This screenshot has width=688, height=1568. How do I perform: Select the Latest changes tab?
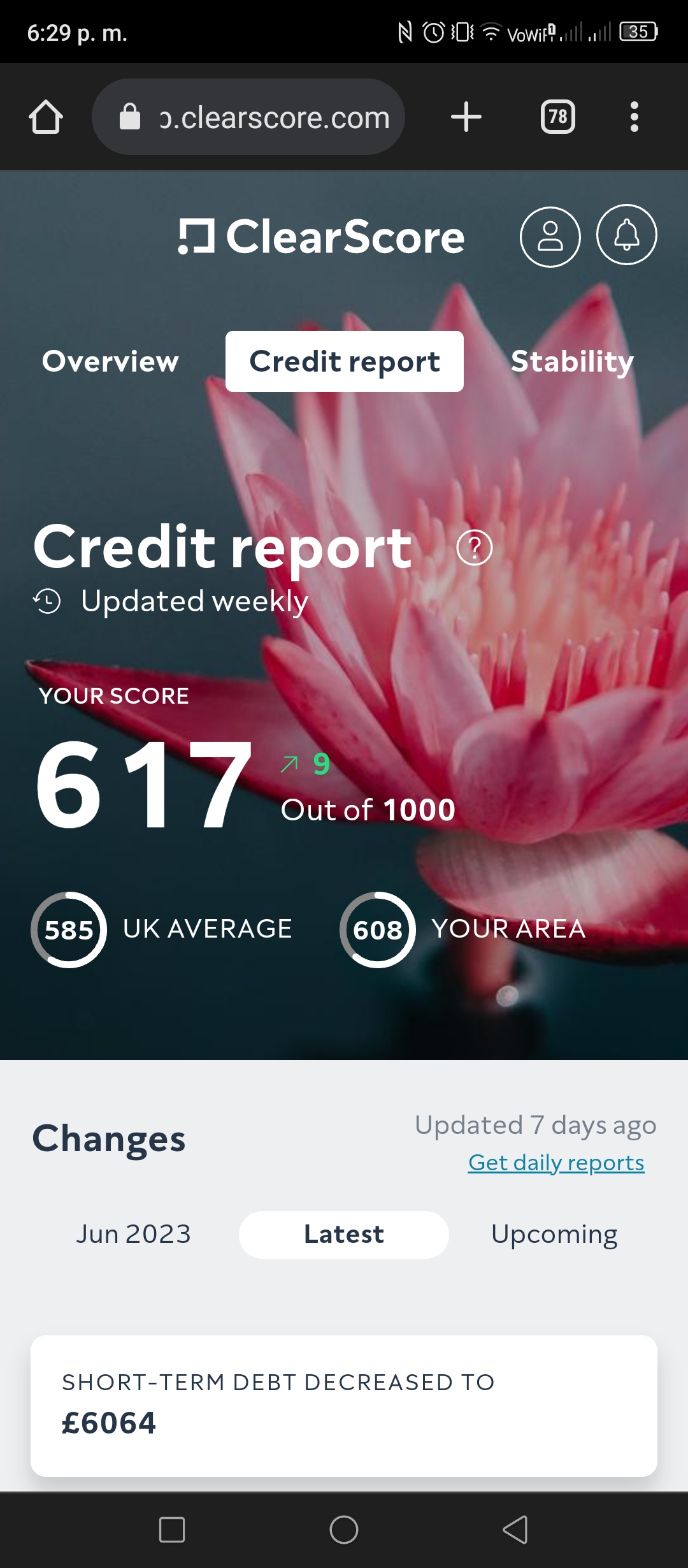coord(344,1235)
